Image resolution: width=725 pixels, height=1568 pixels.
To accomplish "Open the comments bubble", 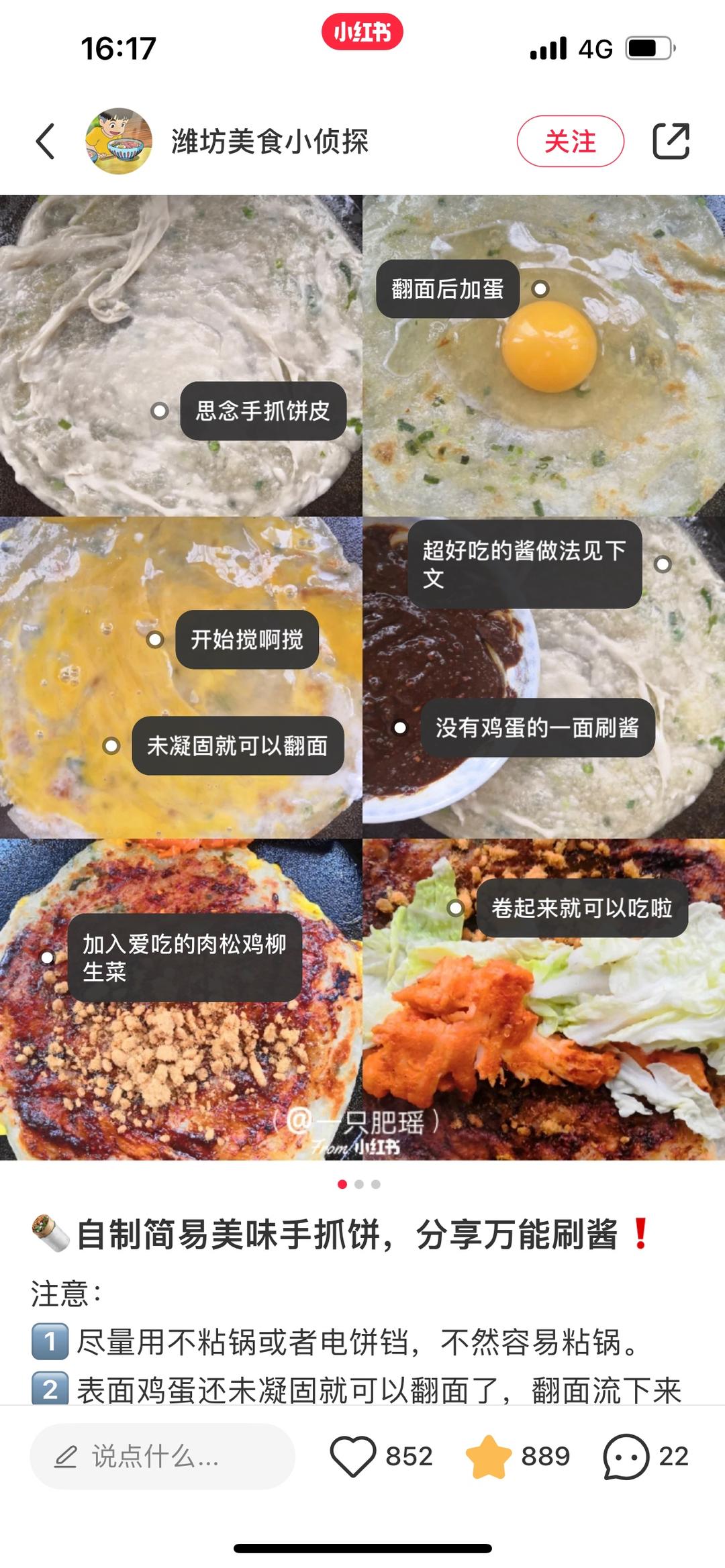I will click(626, 1456).
